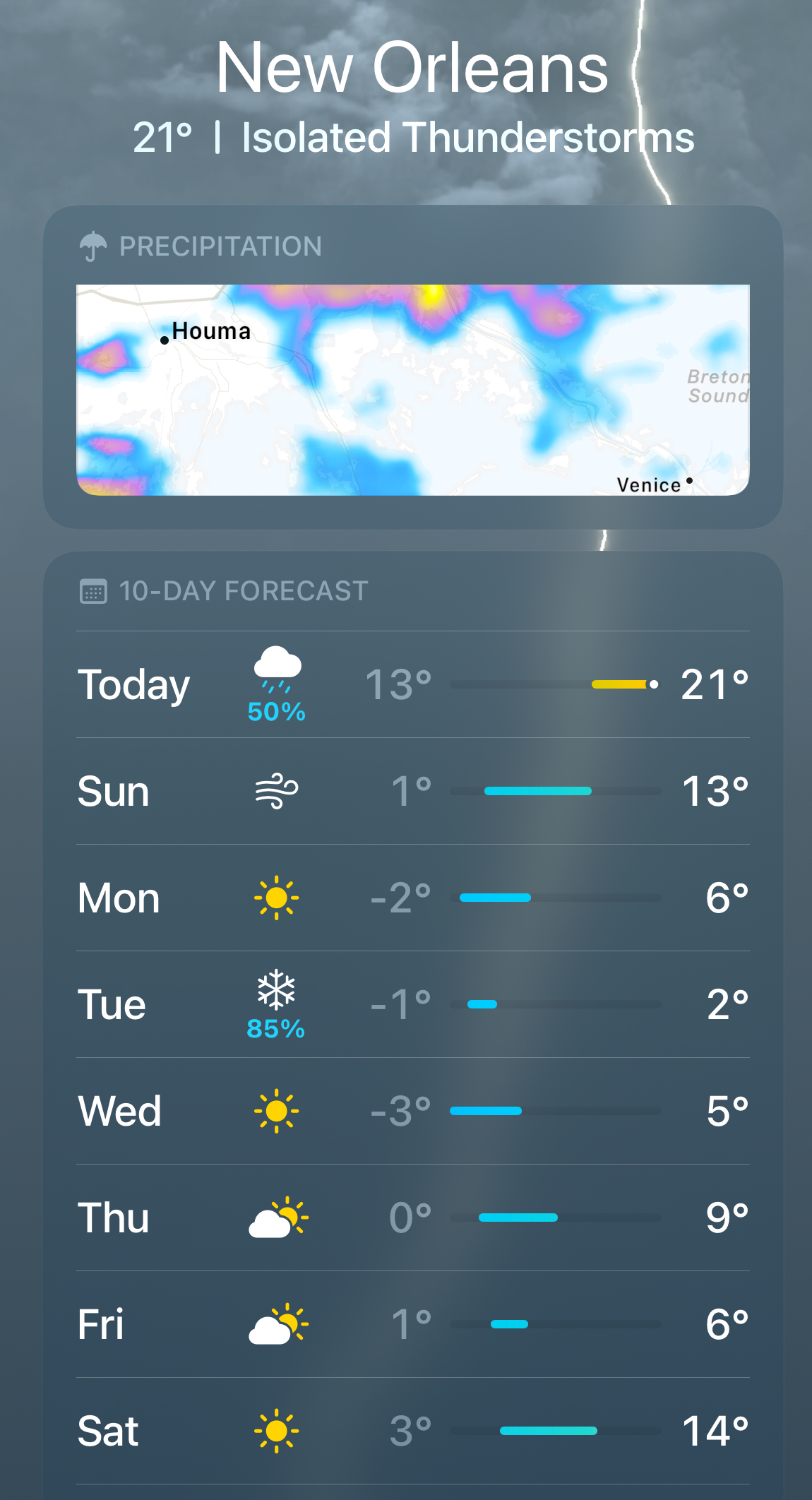Image resolution: width=812 pixels, height=1500 pixels.
Task: Open the Sun forecast row
Action: (412, 791)
